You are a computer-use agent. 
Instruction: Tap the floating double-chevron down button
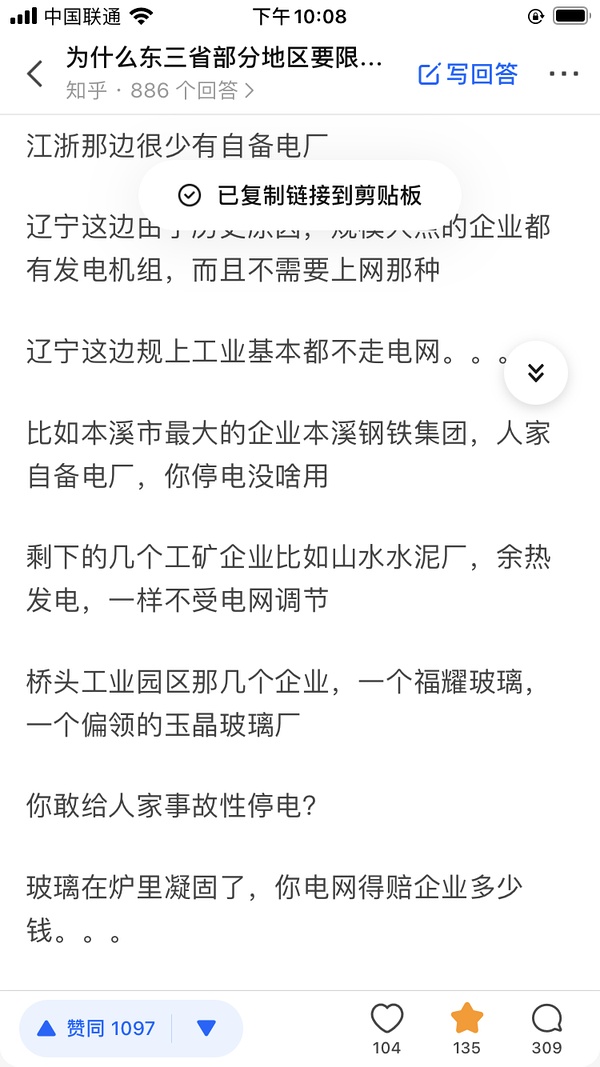535,373
